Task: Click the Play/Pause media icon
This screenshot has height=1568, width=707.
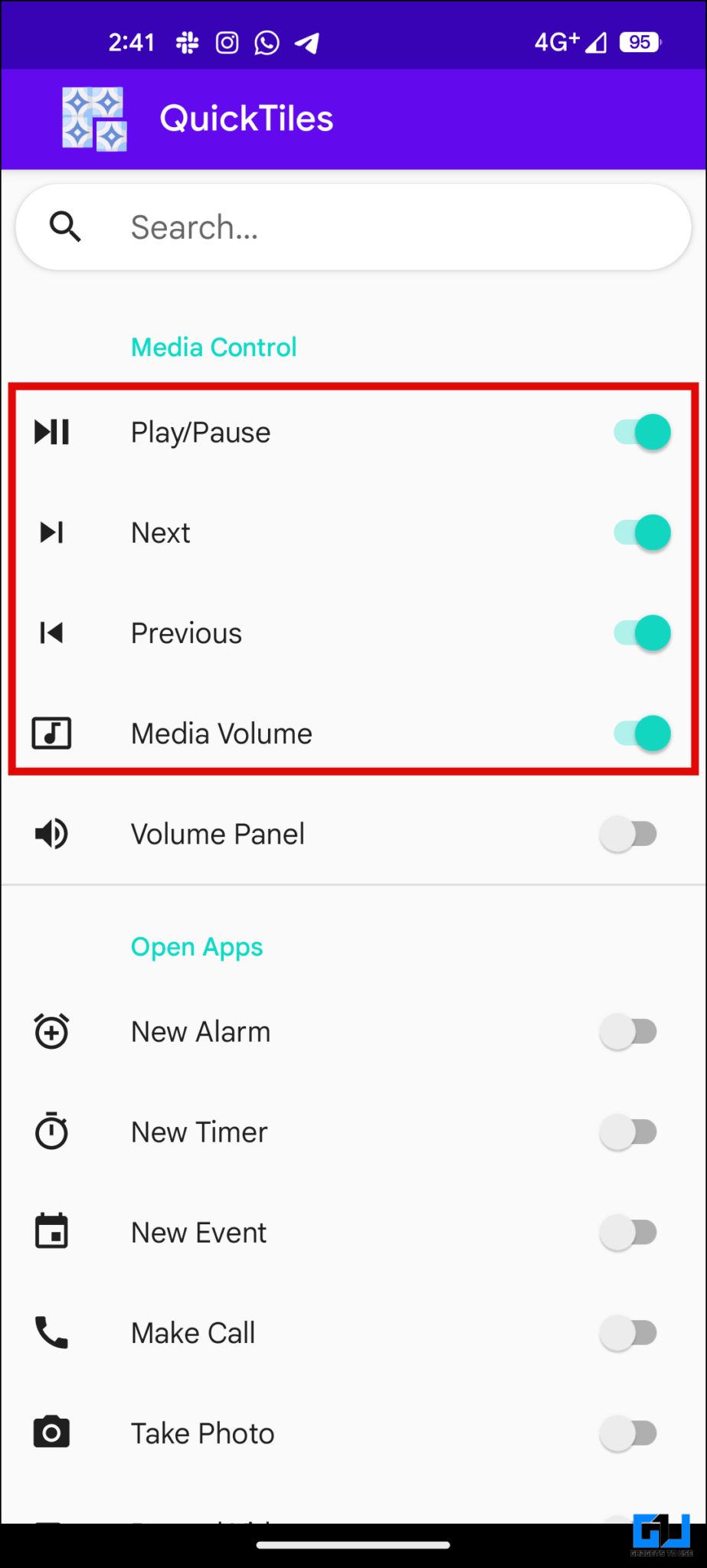Action: [x=51, y=431]
